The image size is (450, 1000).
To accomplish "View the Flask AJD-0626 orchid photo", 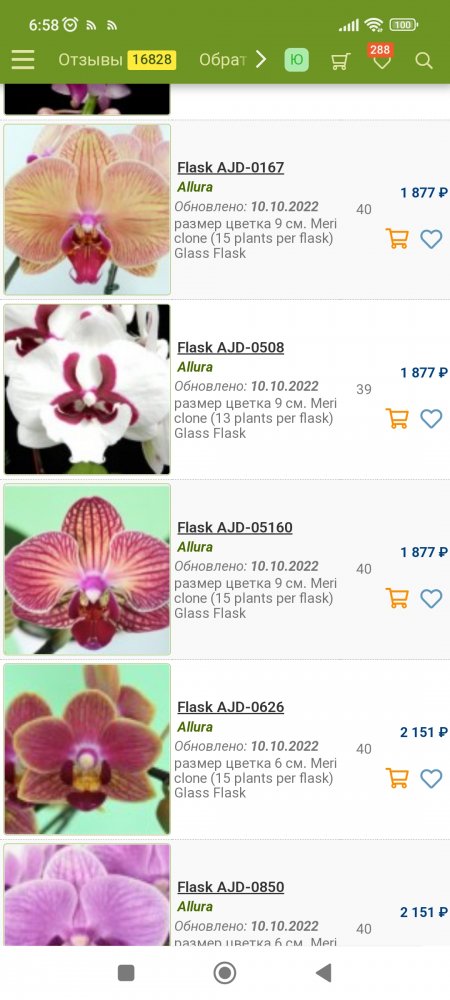I will [87, 749].
